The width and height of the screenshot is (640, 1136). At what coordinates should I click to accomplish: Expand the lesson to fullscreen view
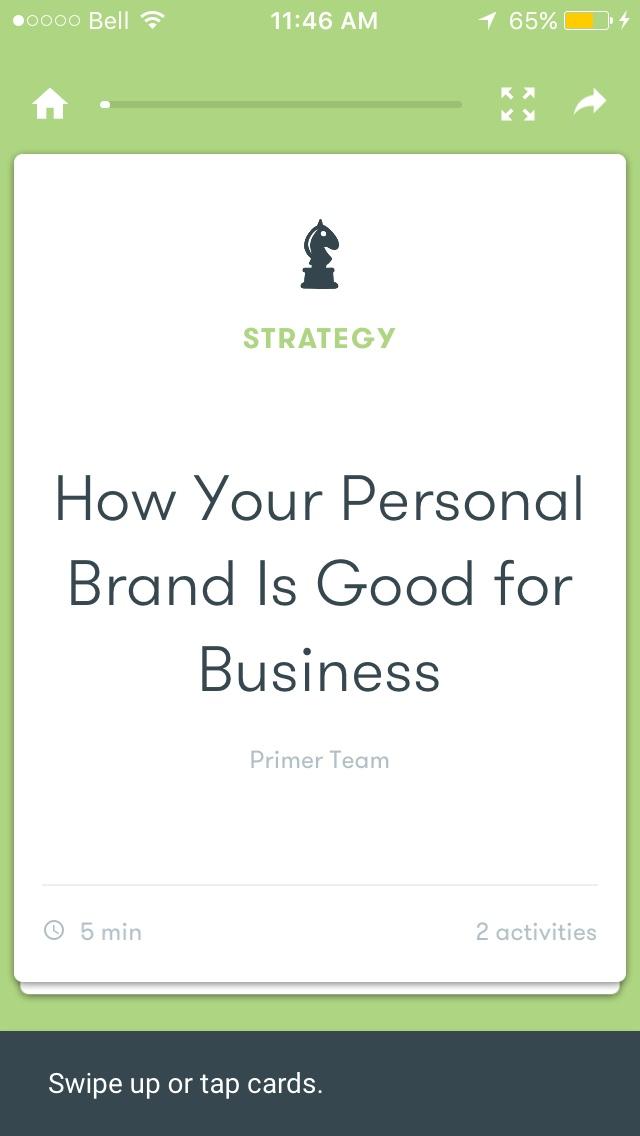[517, 104]
